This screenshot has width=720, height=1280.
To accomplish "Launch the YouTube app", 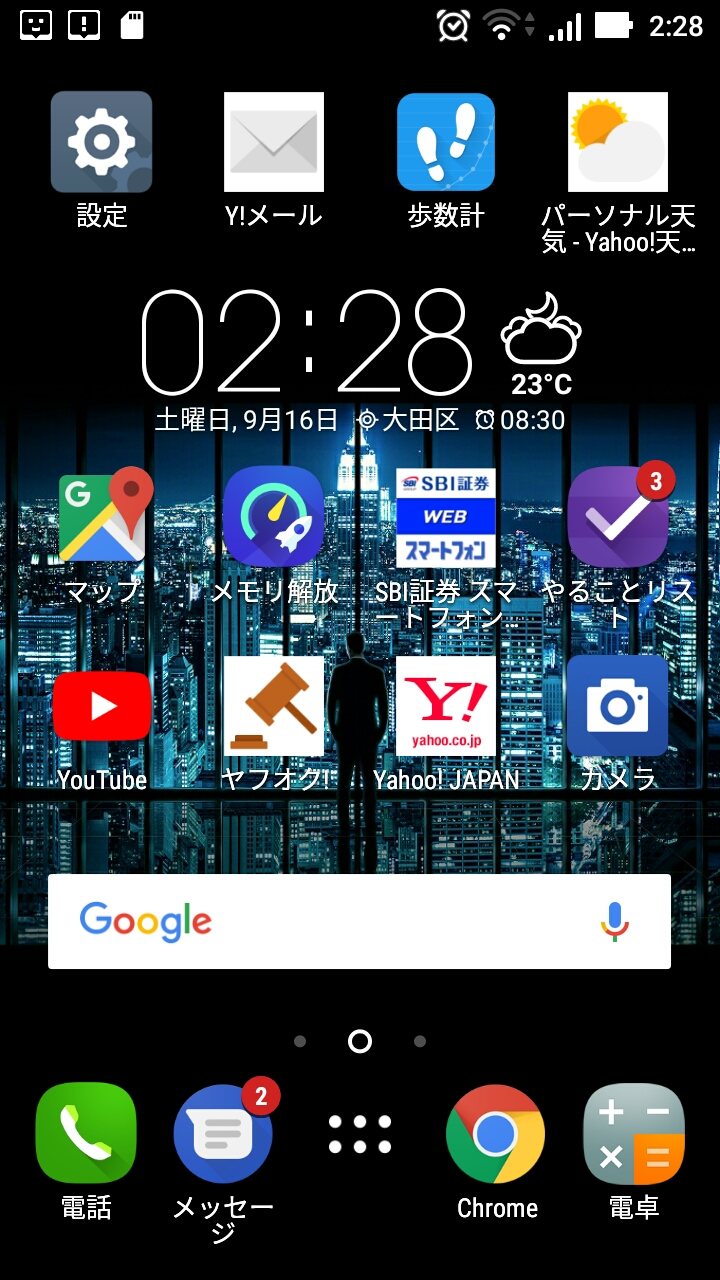I will coord(102,706).
